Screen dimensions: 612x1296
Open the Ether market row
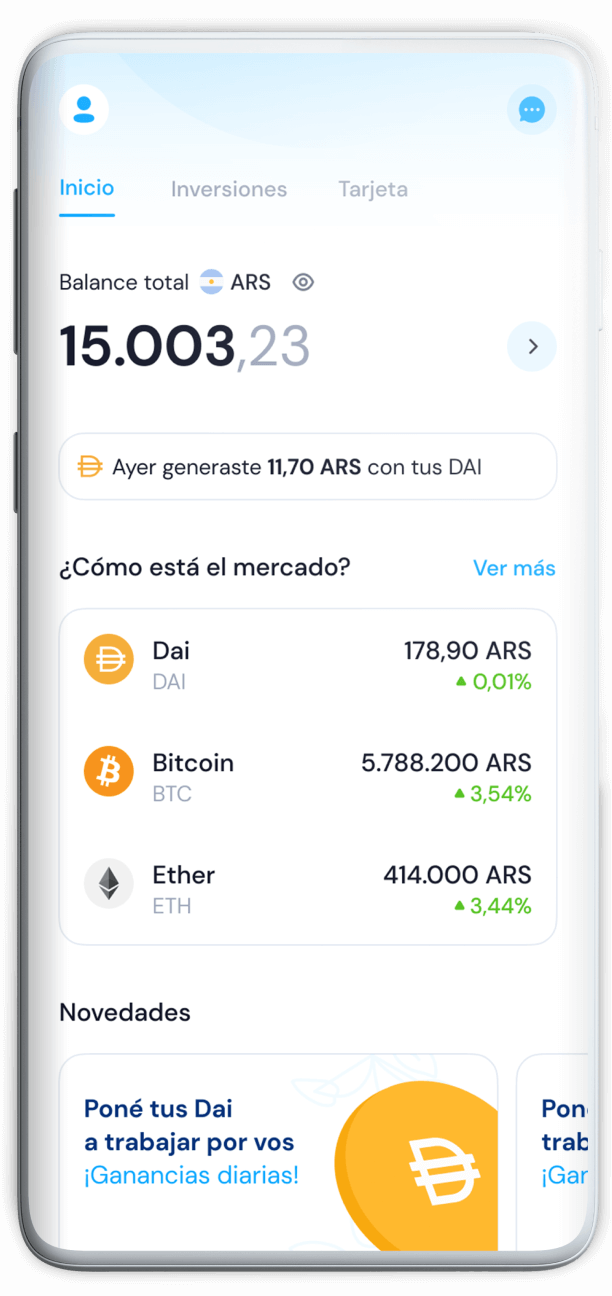[308, 889]
